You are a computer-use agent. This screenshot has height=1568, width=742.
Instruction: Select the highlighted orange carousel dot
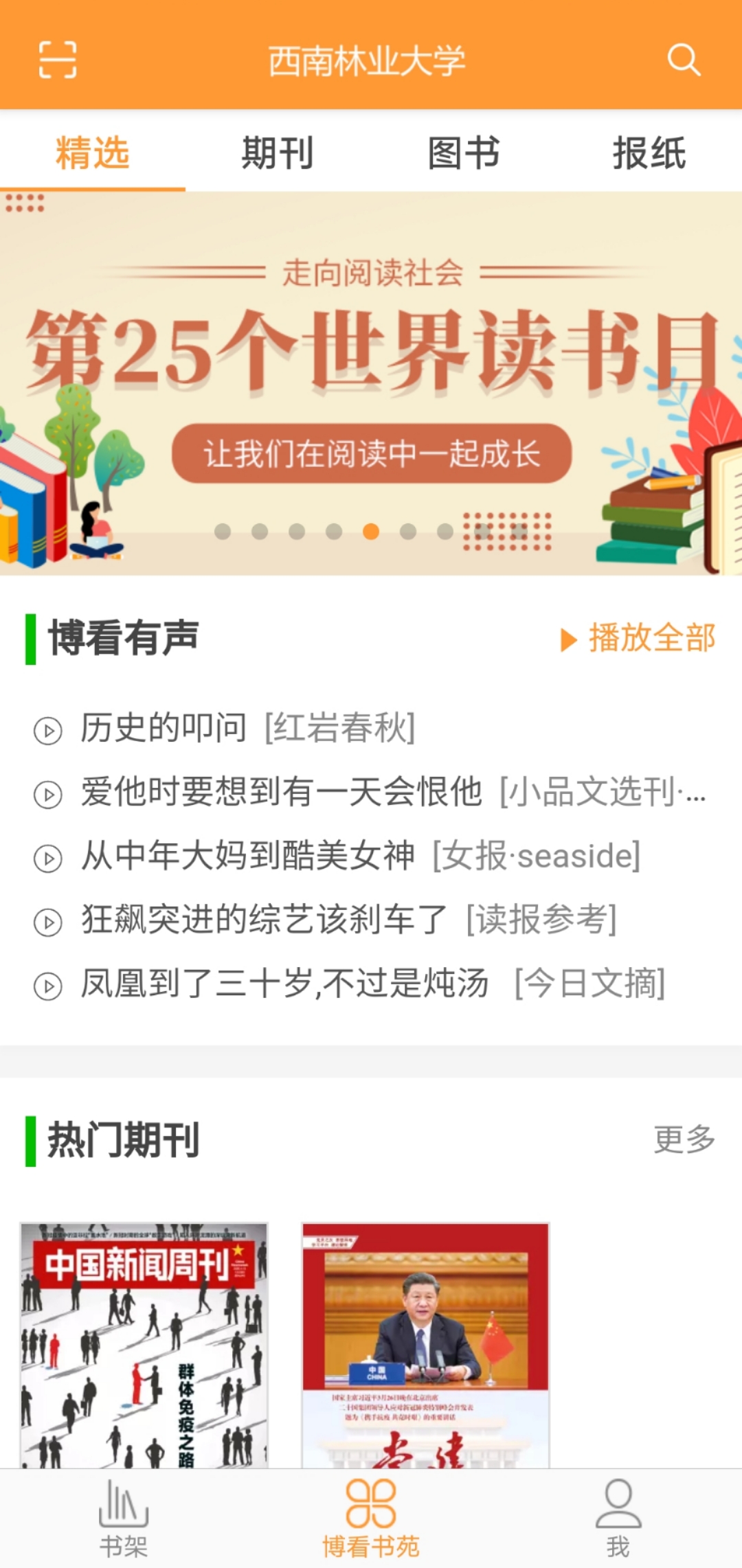(x=369, y=530)
